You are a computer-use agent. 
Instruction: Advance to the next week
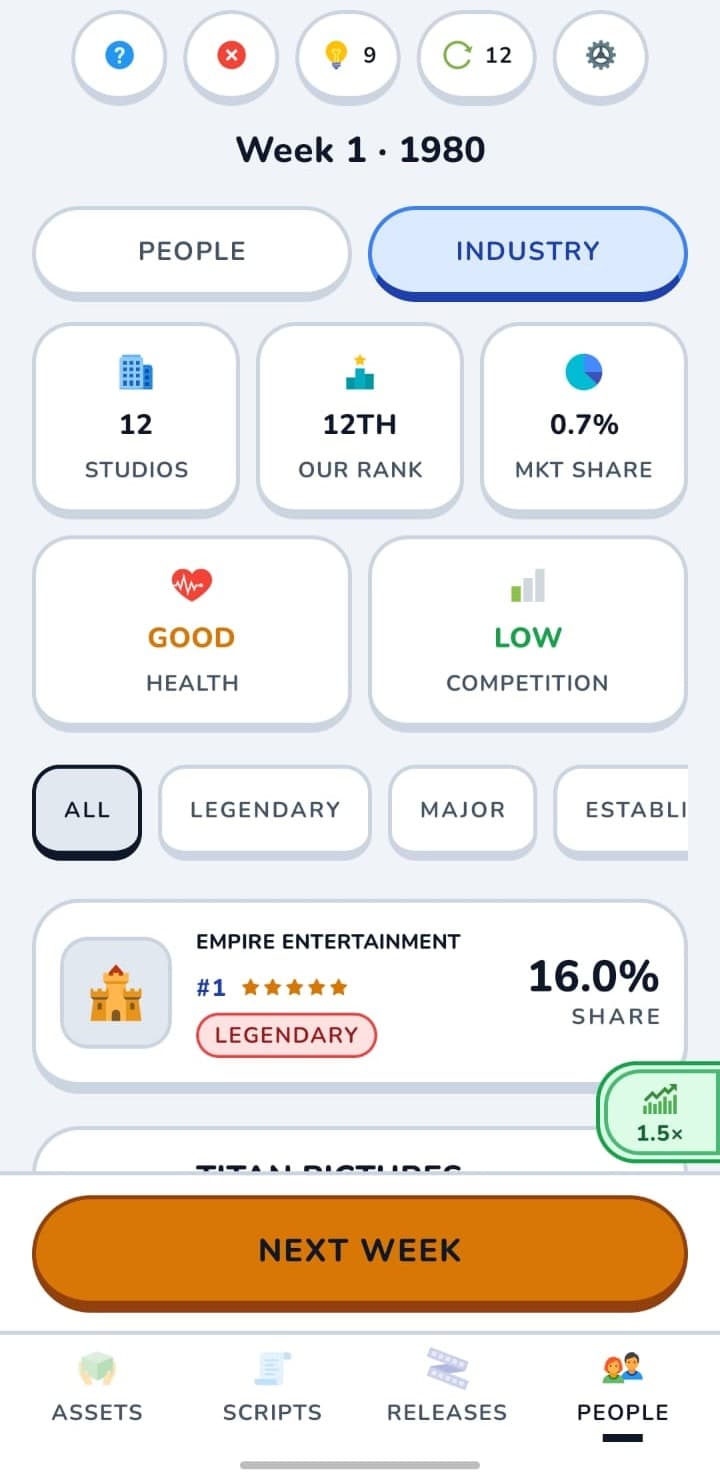click(360, 1251)
